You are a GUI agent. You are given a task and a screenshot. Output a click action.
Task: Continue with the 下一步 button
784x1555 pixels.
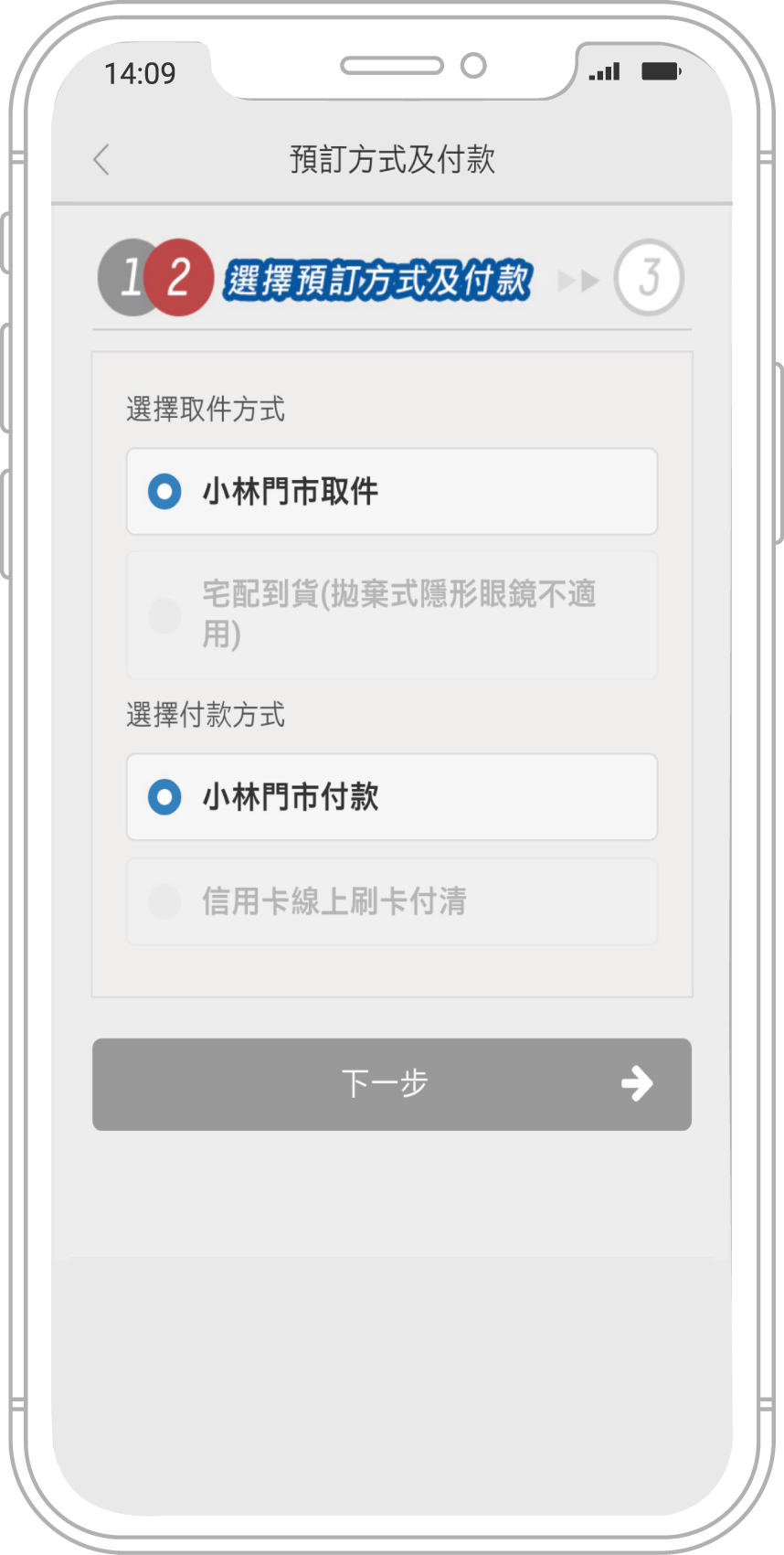coord(391,1084)
